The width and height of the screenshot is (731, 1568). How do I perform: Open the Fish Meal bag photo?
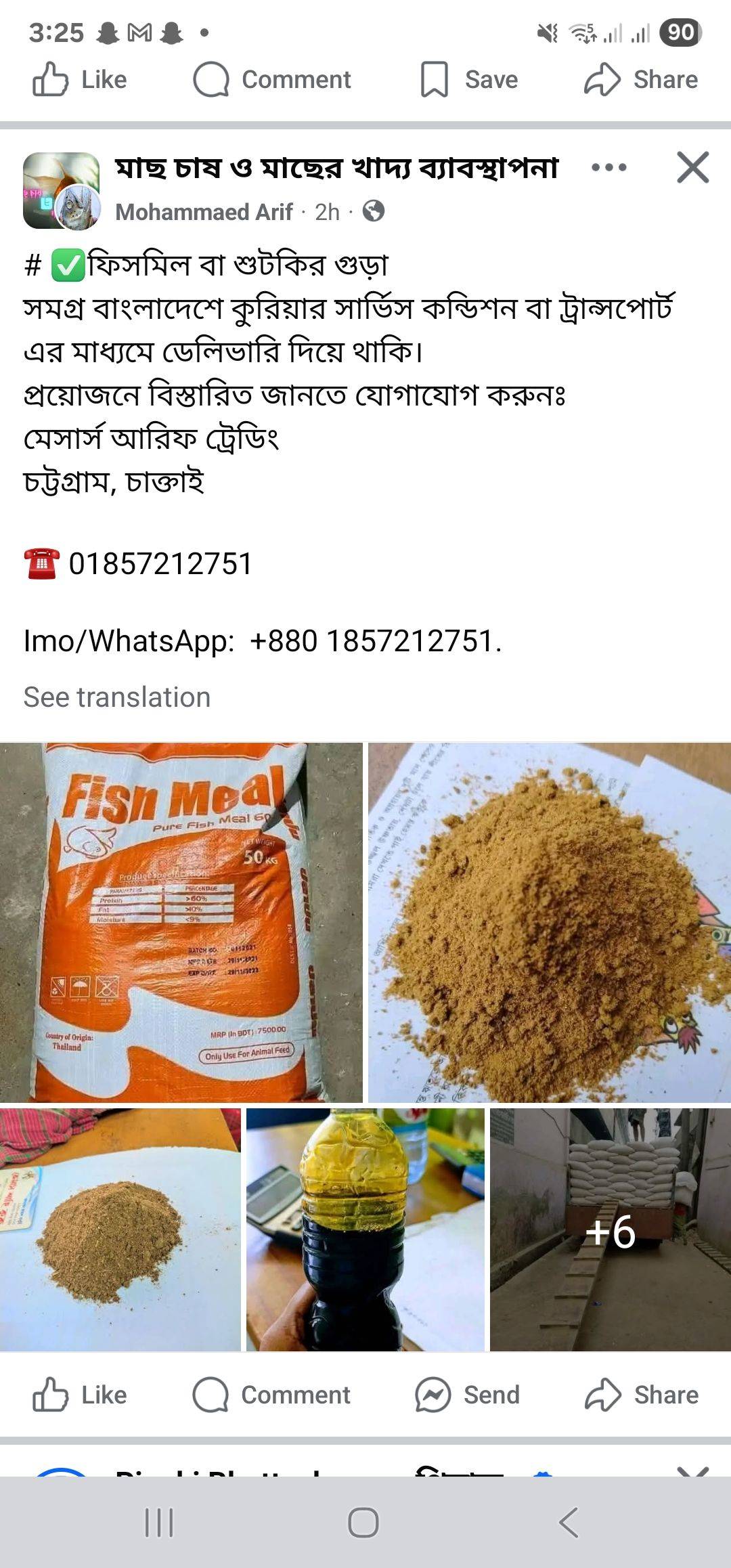click(181, 922)
